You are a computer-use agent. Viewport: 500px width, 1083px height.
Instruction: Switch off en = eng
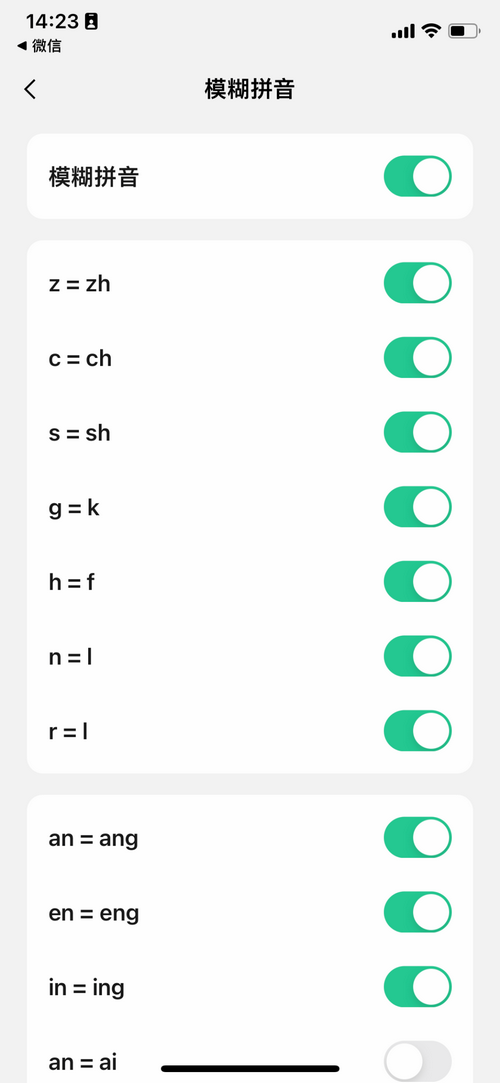pos(418,912)
